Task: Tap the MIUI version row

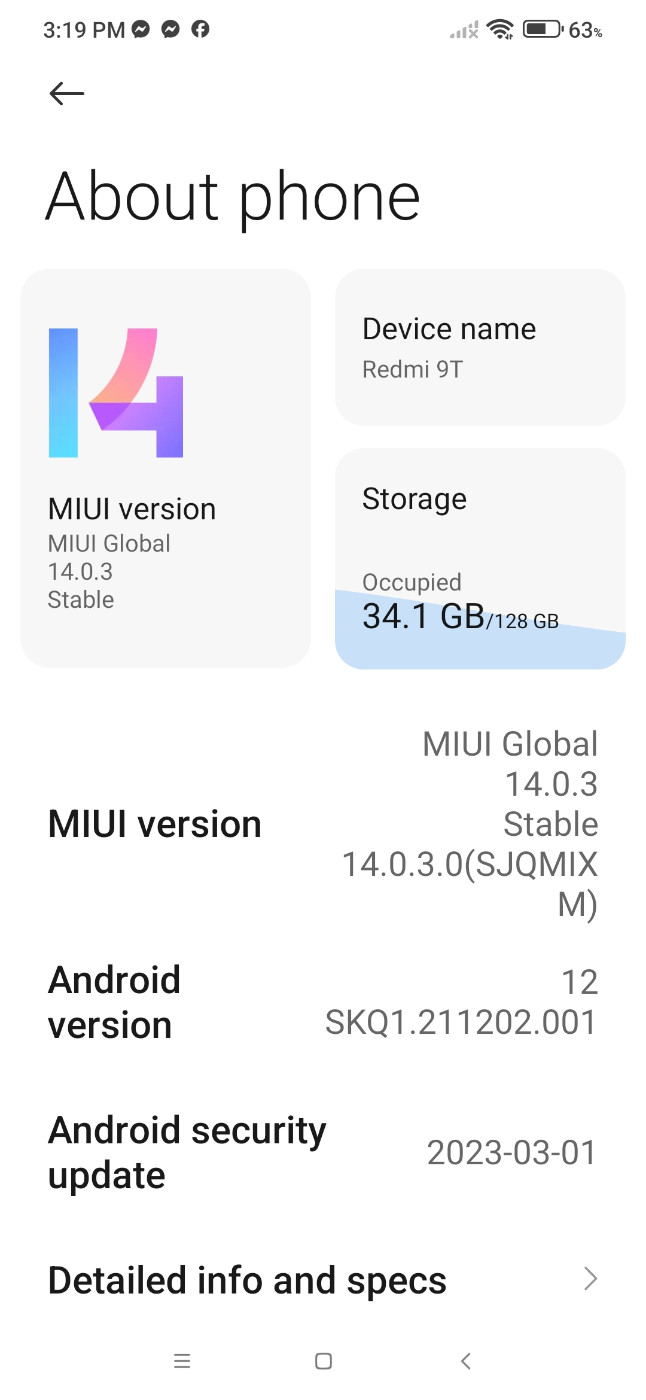Action: [323, 824]
